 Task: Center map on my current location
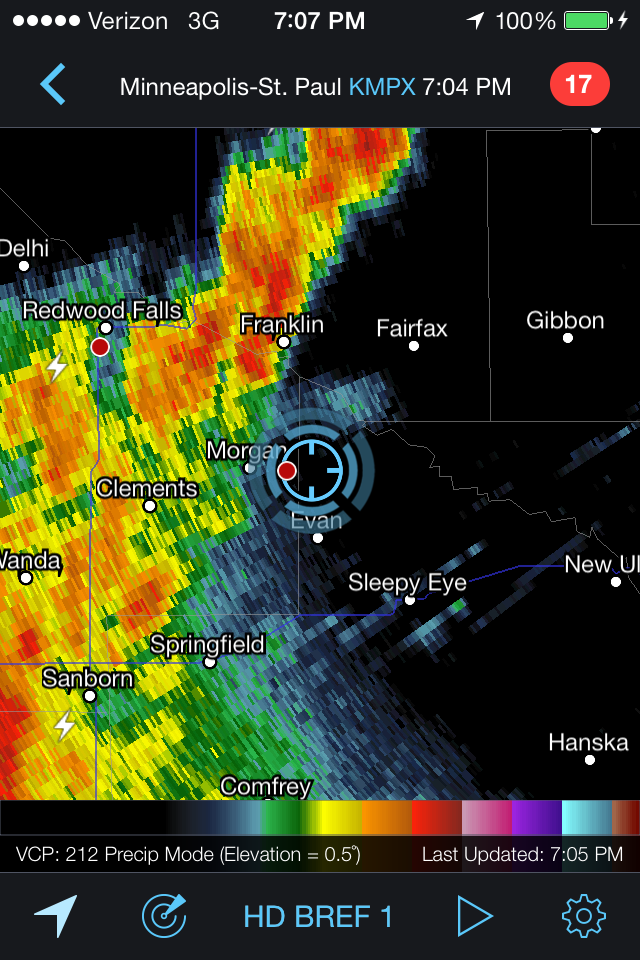pos(56,915)
